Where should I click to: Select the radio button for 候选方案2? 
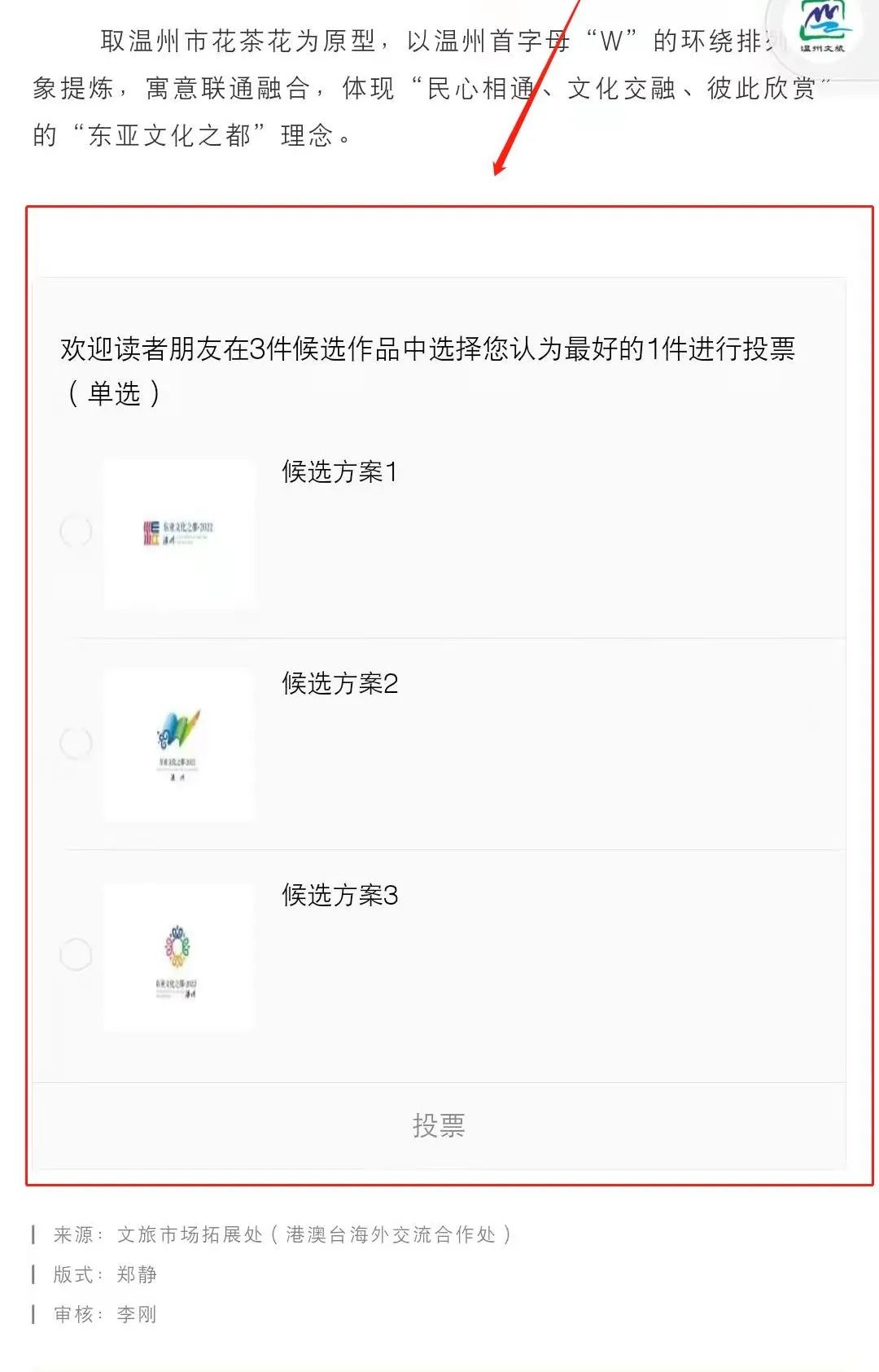(77, 743)
